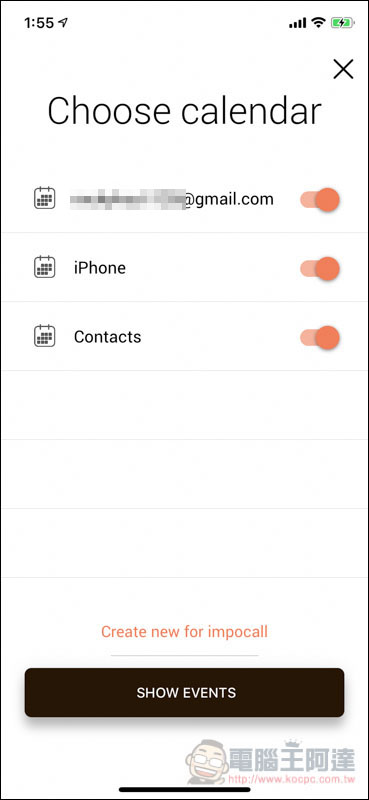Turn off the iPhone calendar toggle

pos(320,268)
